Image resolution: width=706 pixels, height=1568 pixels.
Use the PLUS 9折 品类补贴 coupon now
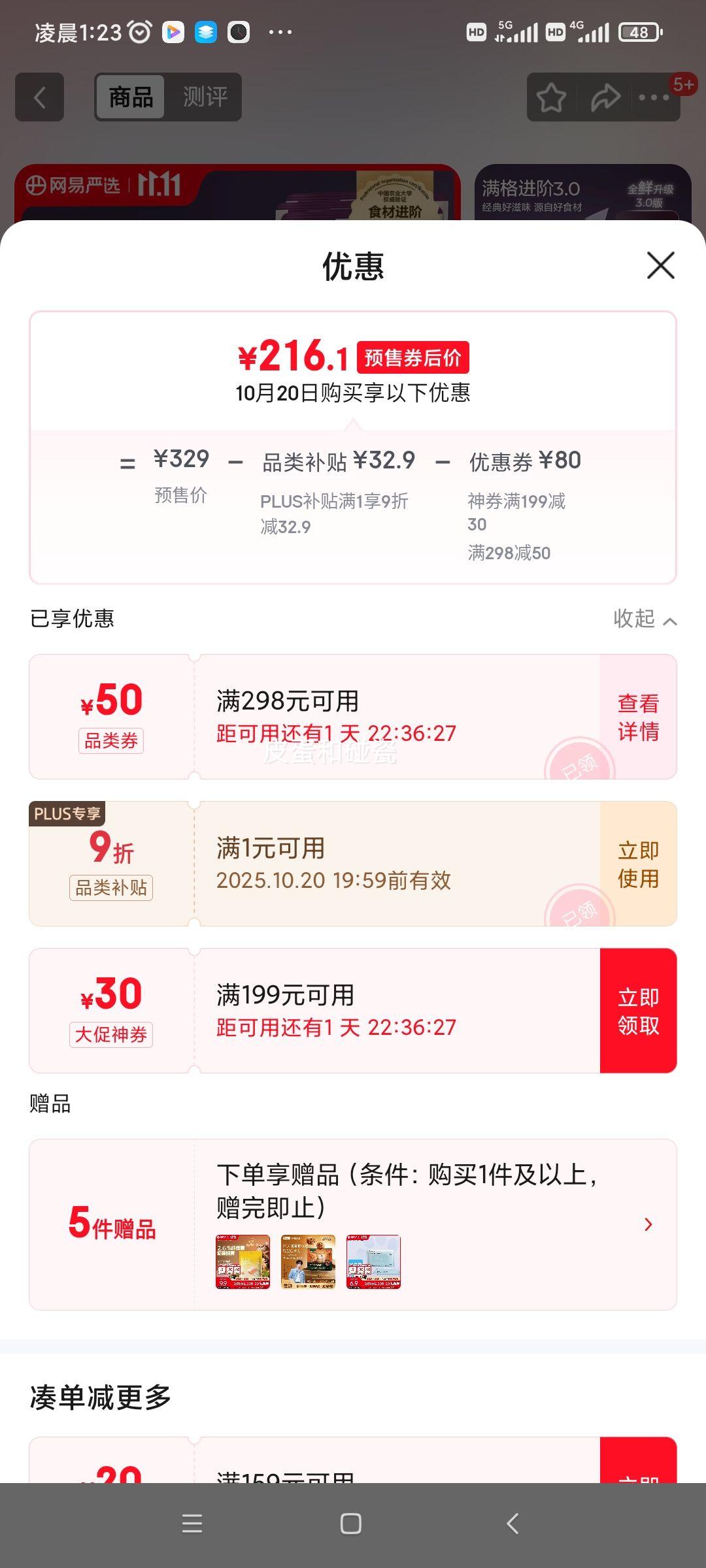click(638, 864)
